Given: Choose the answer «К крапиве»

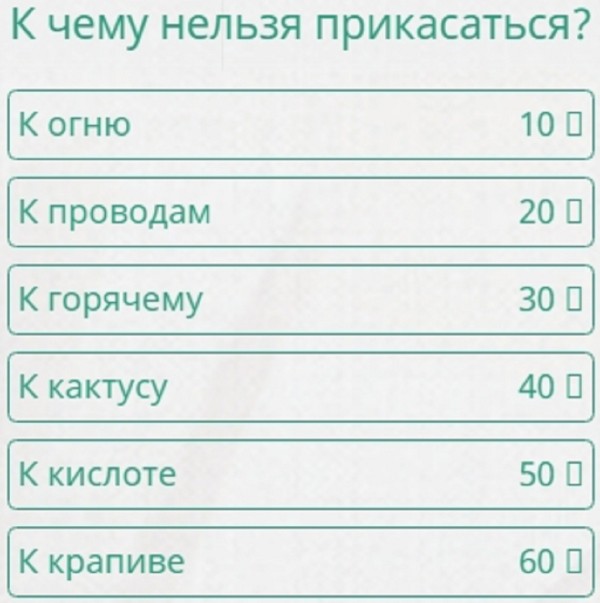Looking at the screenshot, I should [300, 562].
